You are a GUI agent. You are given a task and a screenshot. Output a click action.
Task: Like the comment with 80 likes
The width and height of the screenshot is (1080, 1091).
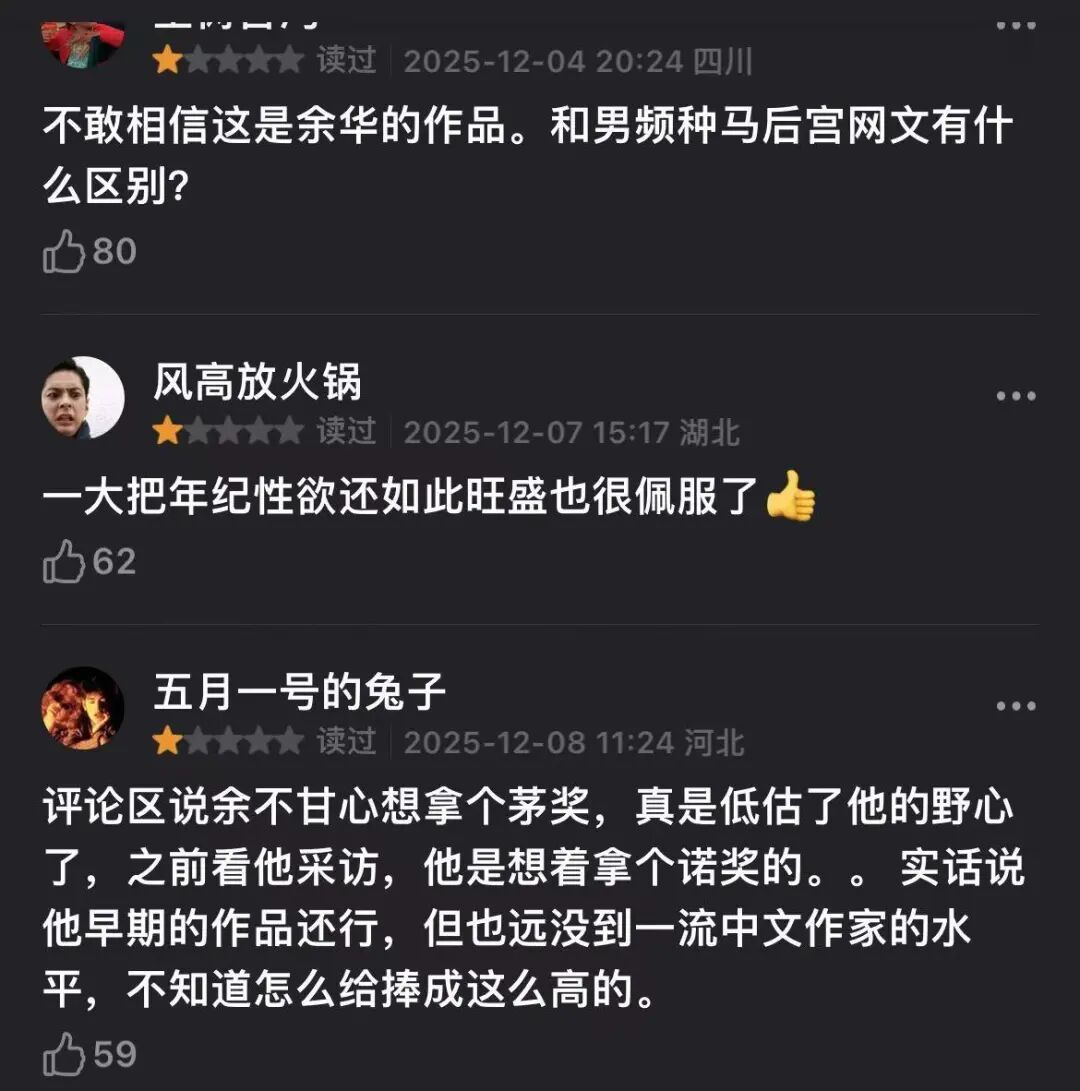tap(64, 251)
